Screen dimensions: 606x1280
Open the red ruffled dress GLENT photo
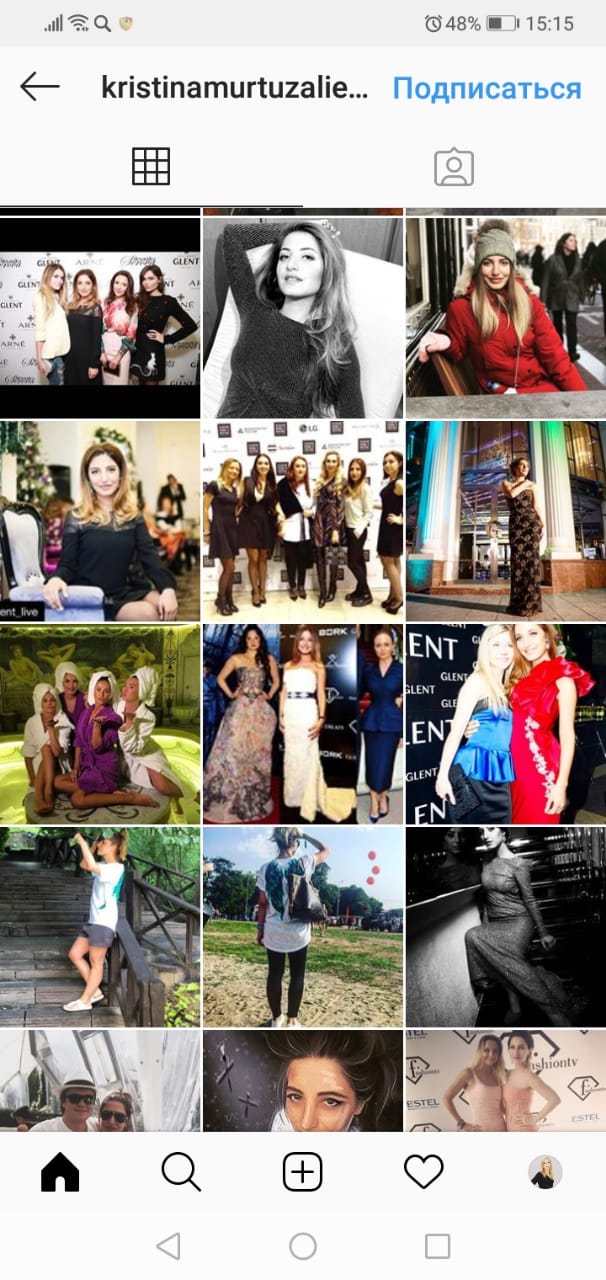tap(506, 724)
